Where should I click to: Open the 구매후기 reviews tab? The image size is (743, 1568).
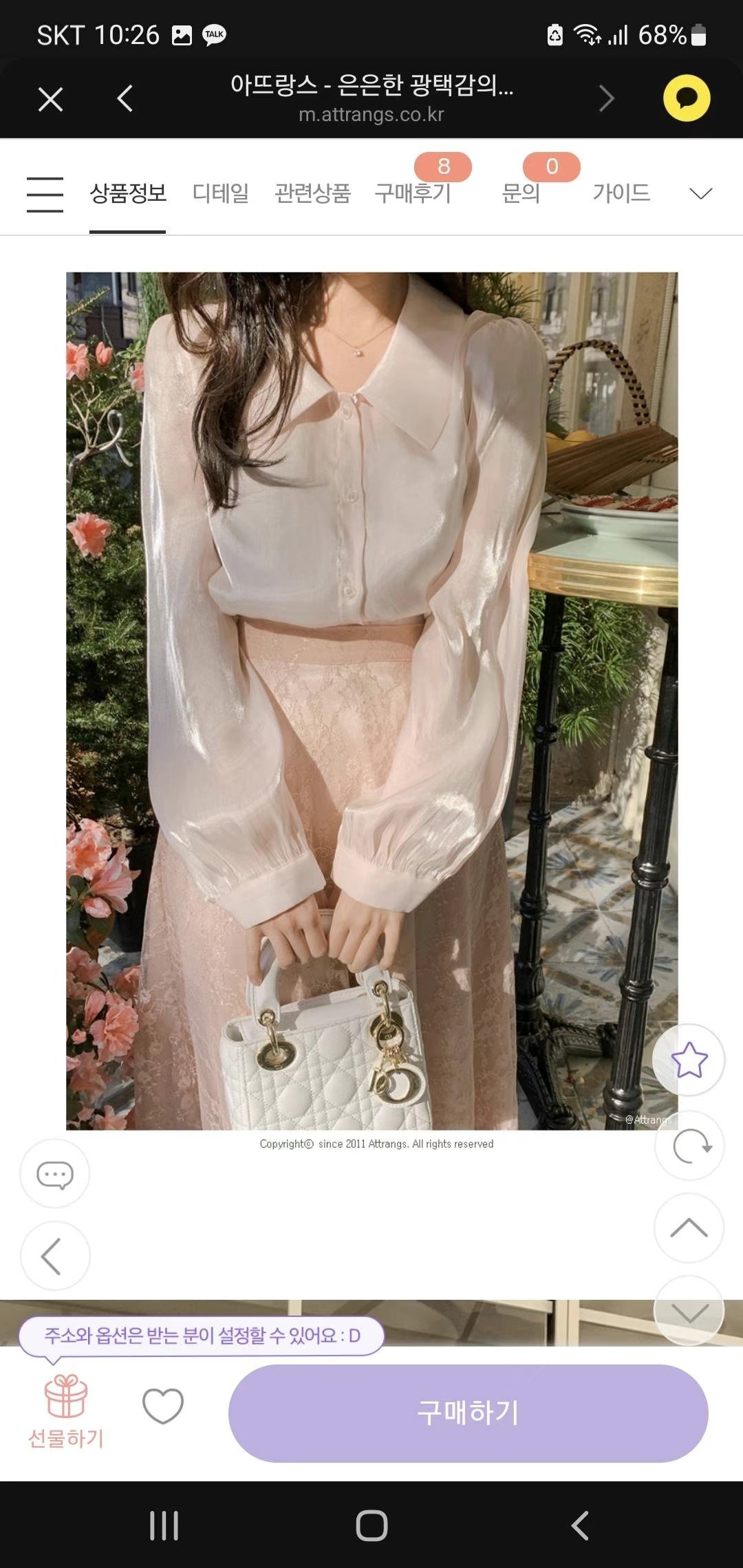pos(413,193)
